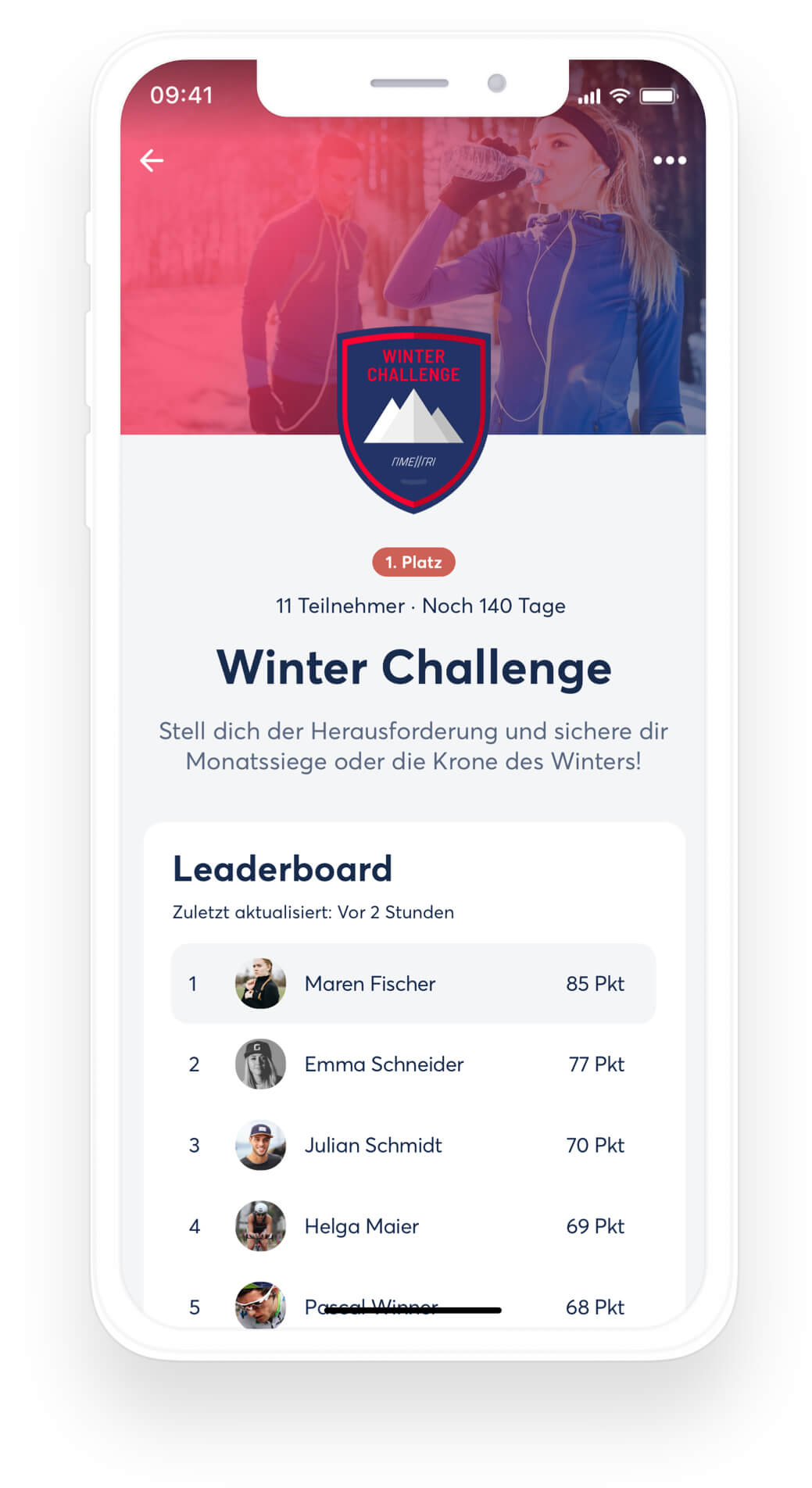Tap Helga Maier's leaderboard row
The image size is (812, 1488).
click(x=413, y=1226)
